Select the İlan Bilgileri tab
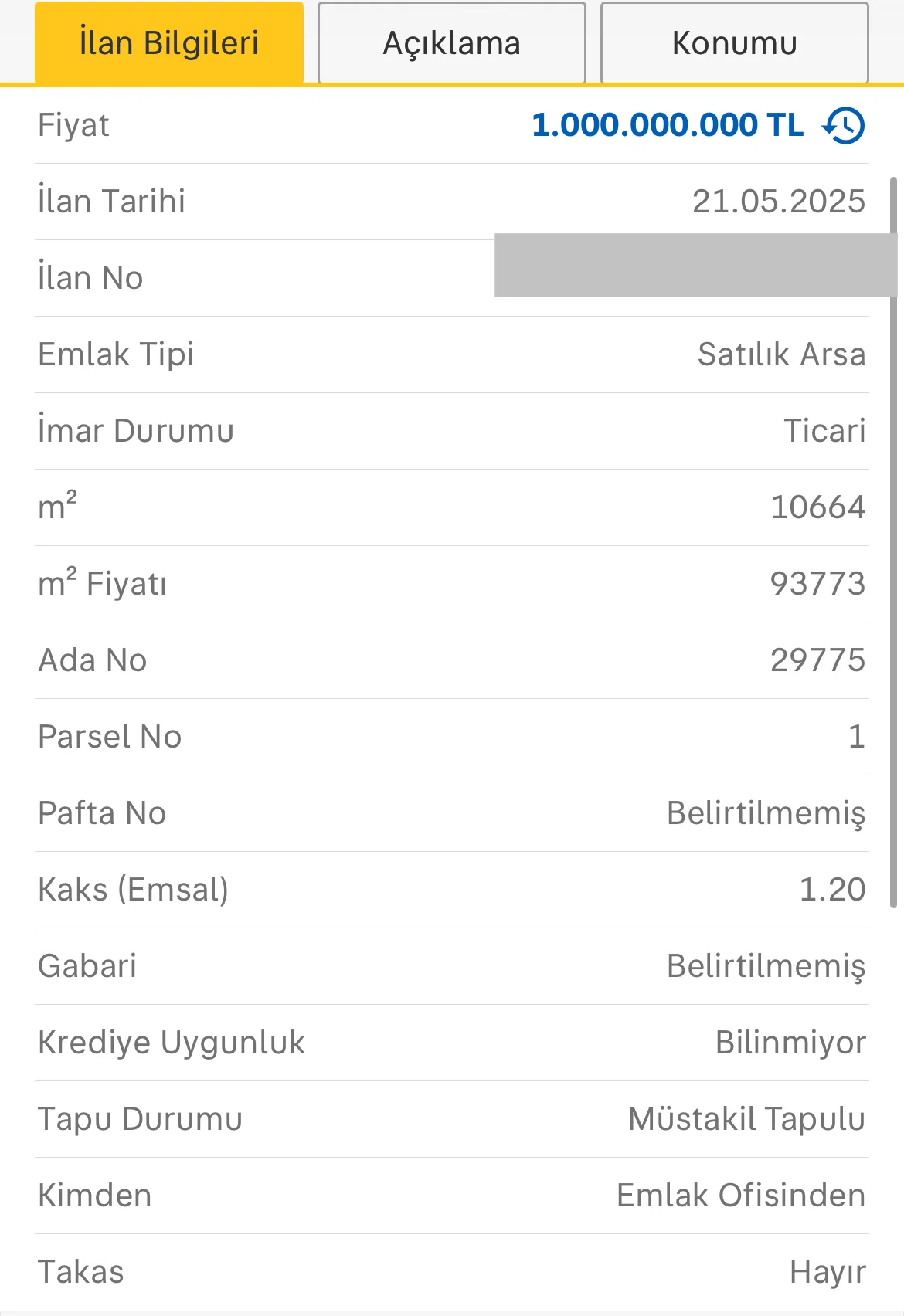 (x=169, y=43)
